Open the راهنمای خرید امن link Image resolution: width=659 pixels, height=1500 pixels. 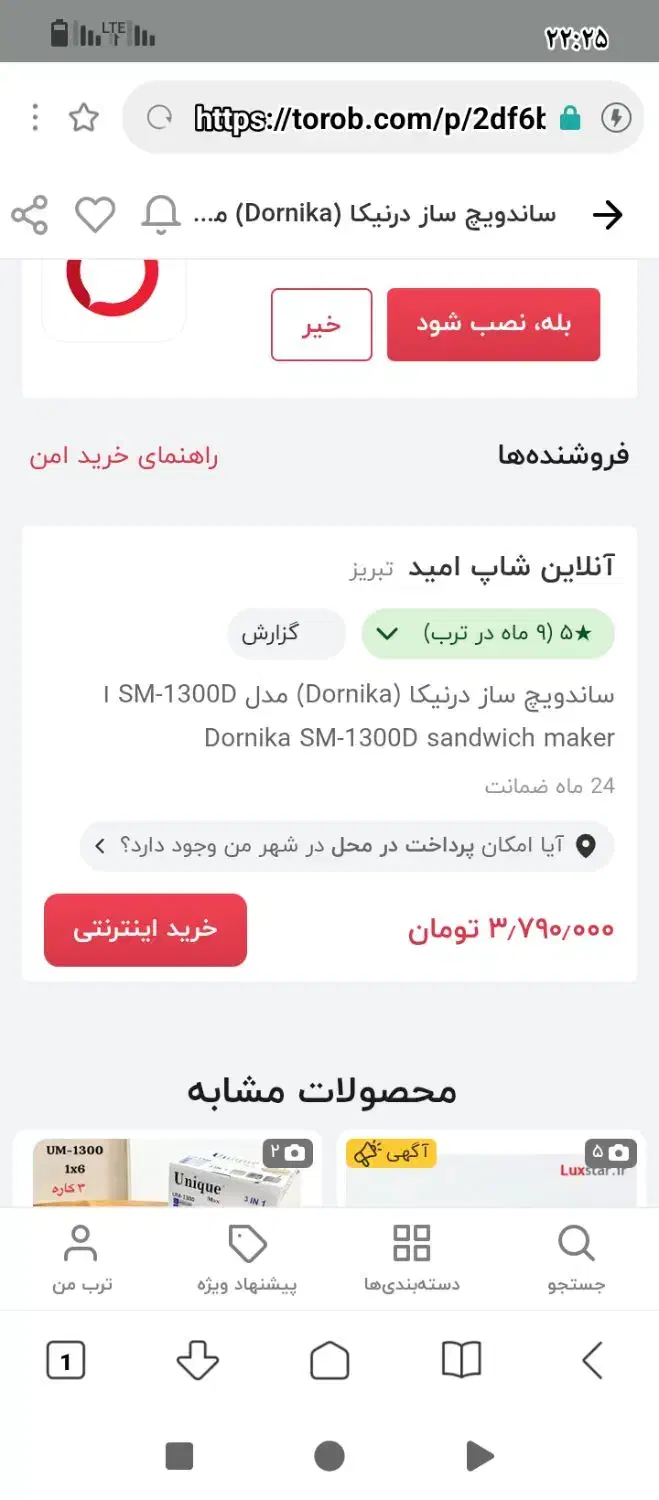pos(124,456)
